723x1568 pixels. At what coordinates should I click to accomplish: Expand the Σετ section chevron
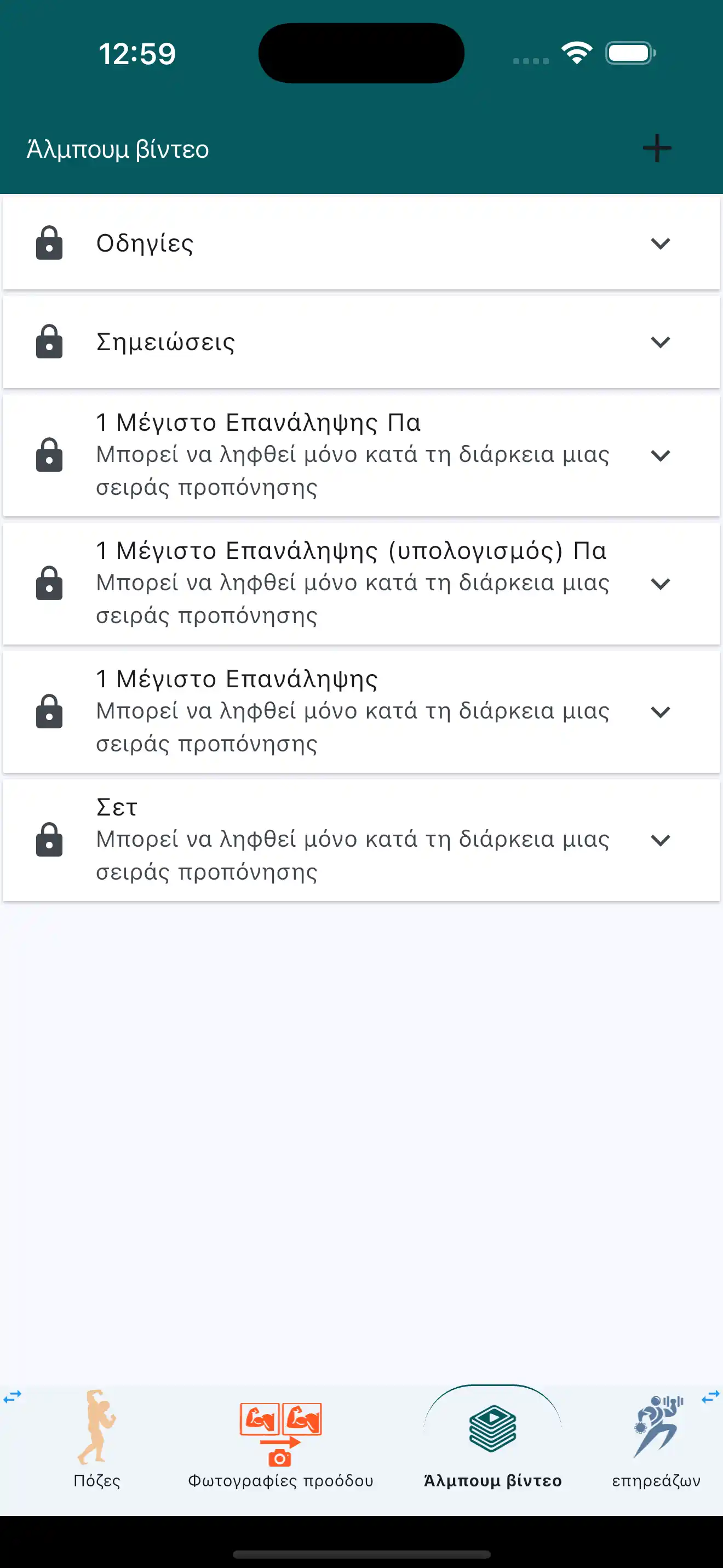coord(661,840)
